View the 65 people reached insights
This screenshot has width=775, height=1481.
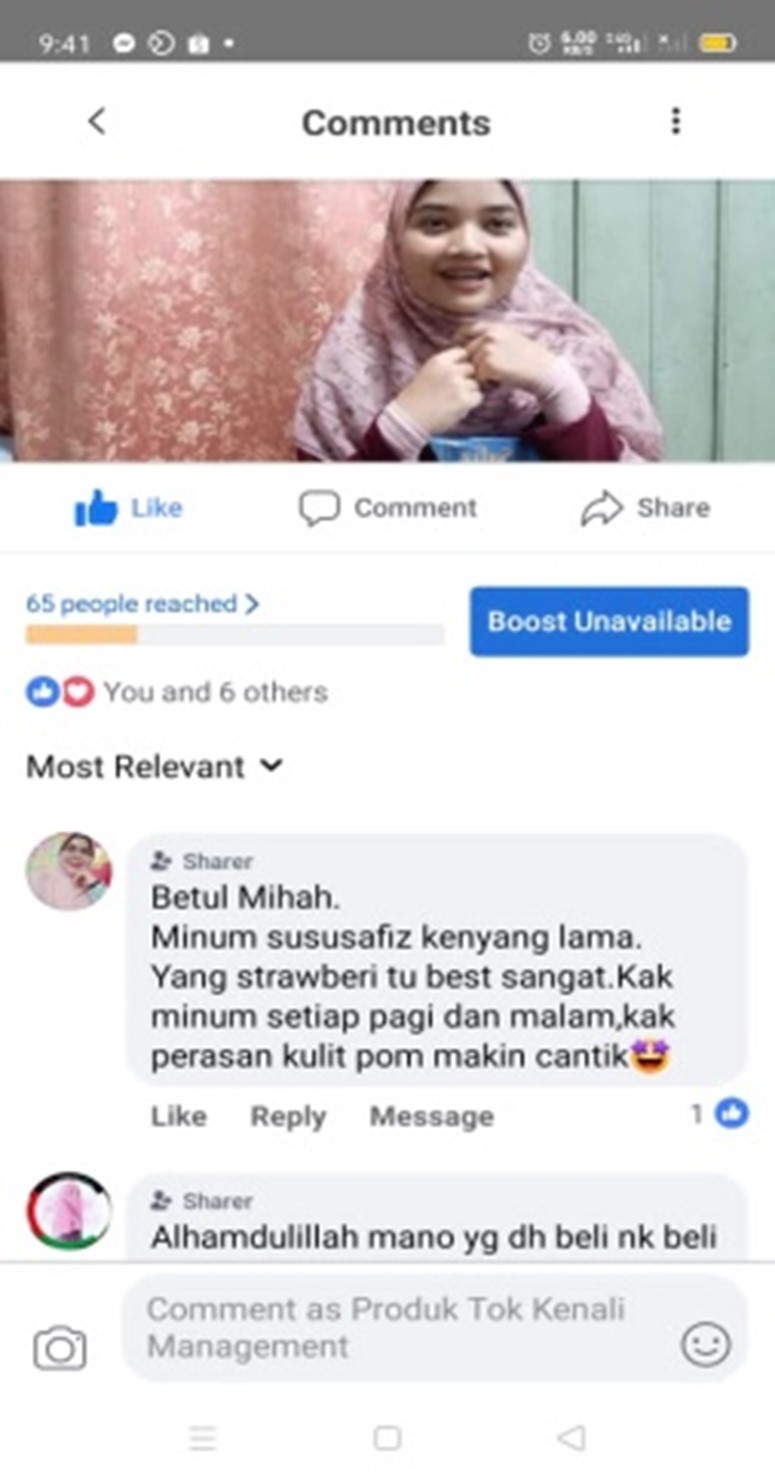142,604
